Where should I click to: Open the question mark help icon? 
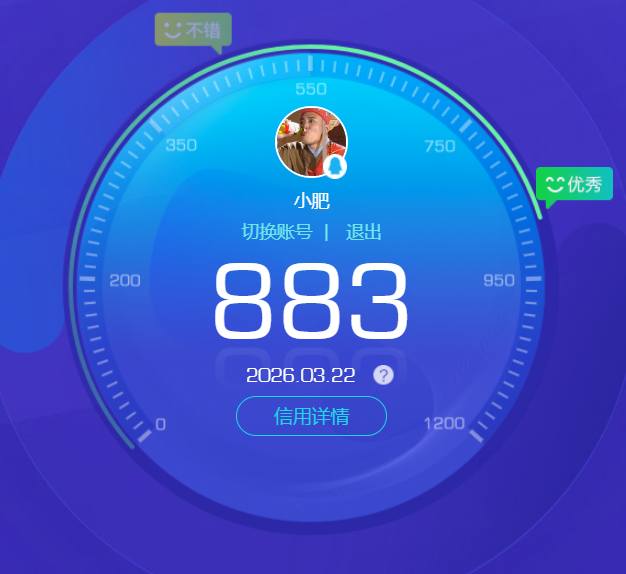coord(384,375)
